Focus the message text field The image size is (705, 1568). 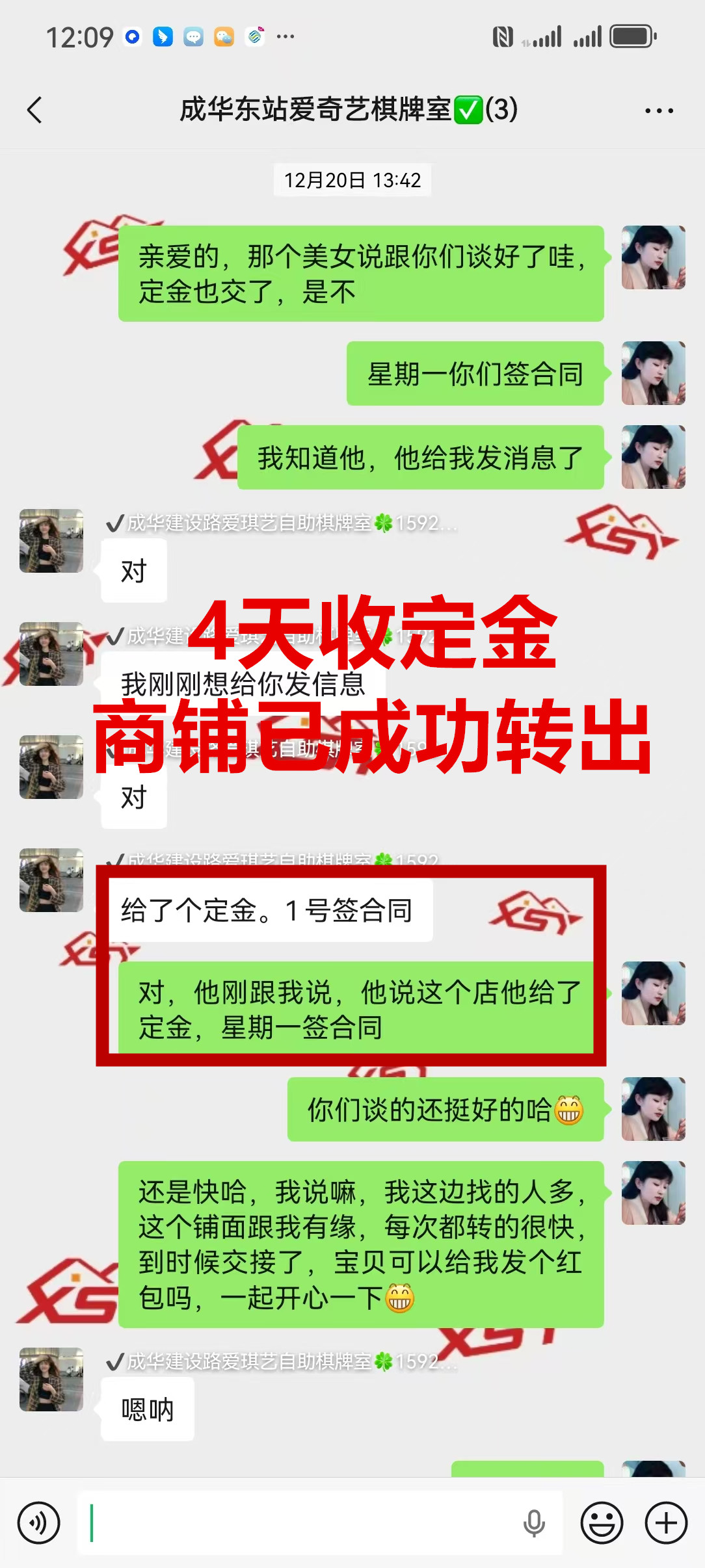[x=299, y=1522]
